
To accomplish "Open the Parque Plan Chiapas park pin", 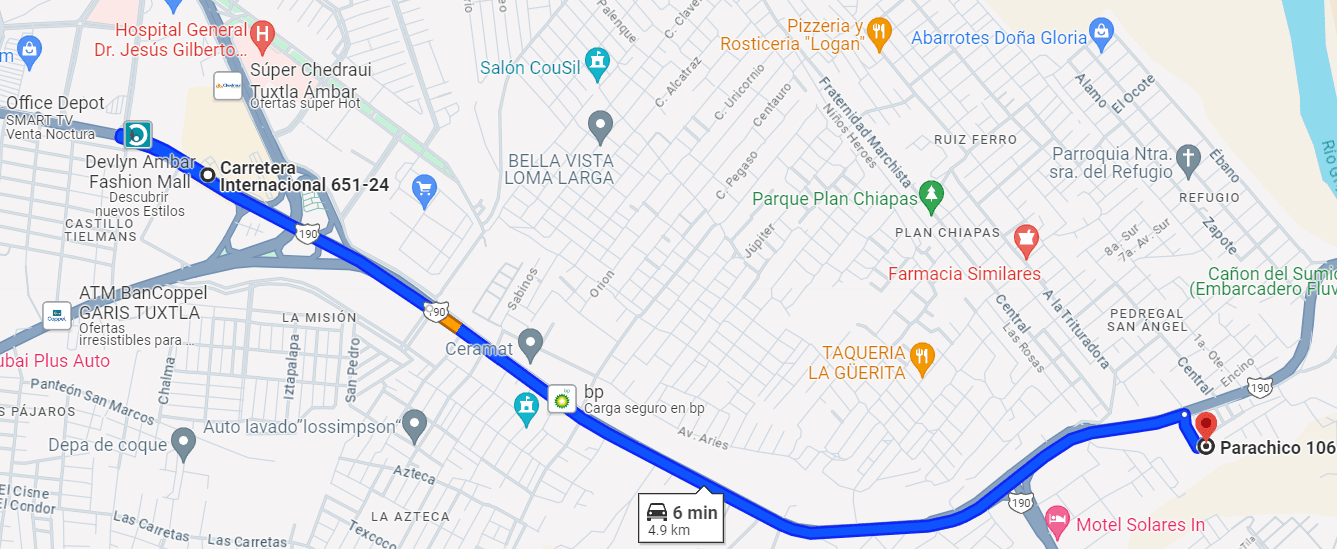I will point(931,196).
